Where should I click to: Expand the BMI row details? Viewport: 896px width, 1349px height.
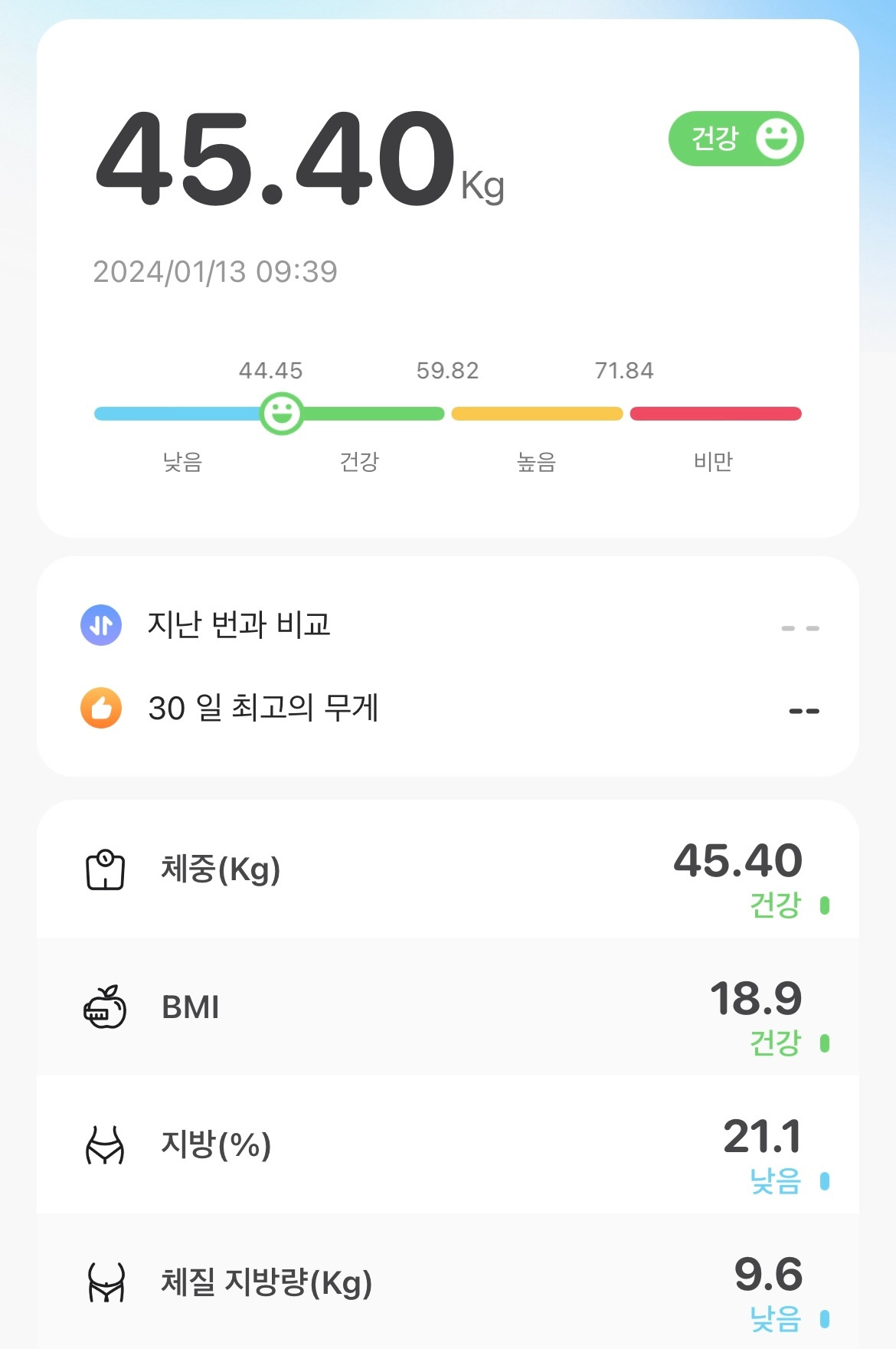(x=447, y=1007)
